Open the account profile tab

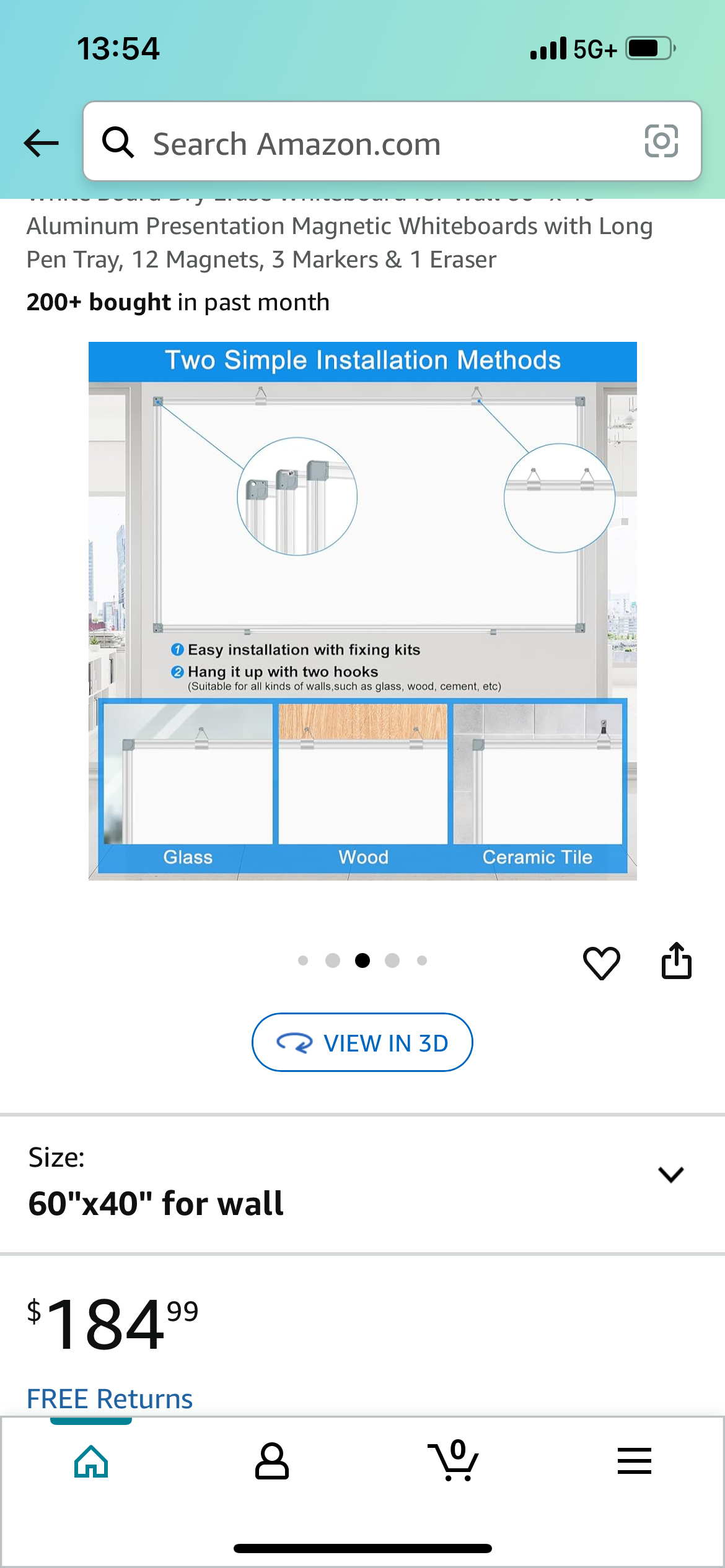click(x=272, y=1461)
